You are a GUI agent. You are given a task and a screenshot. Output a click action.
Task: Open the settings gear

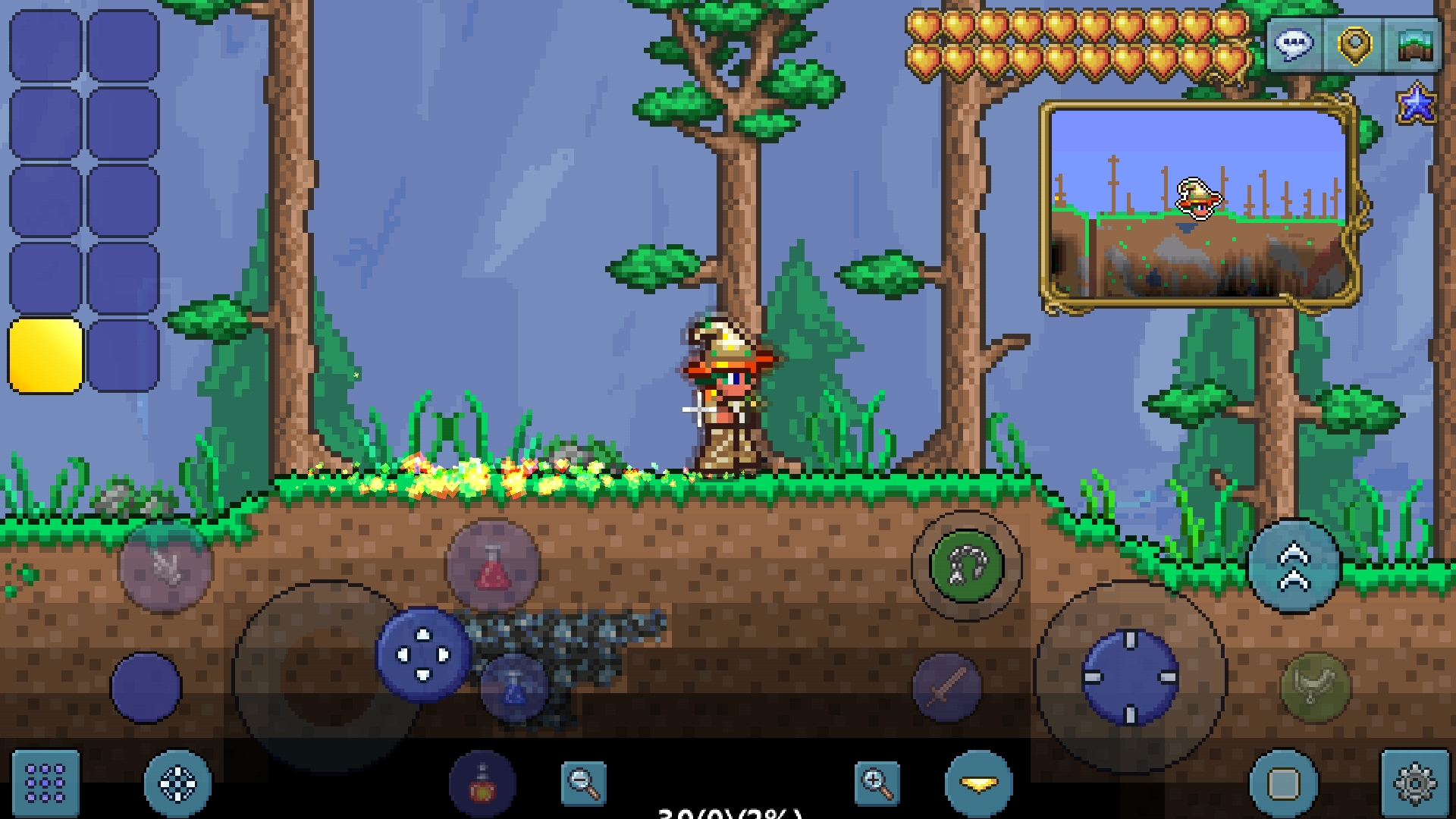[1414, 783]
